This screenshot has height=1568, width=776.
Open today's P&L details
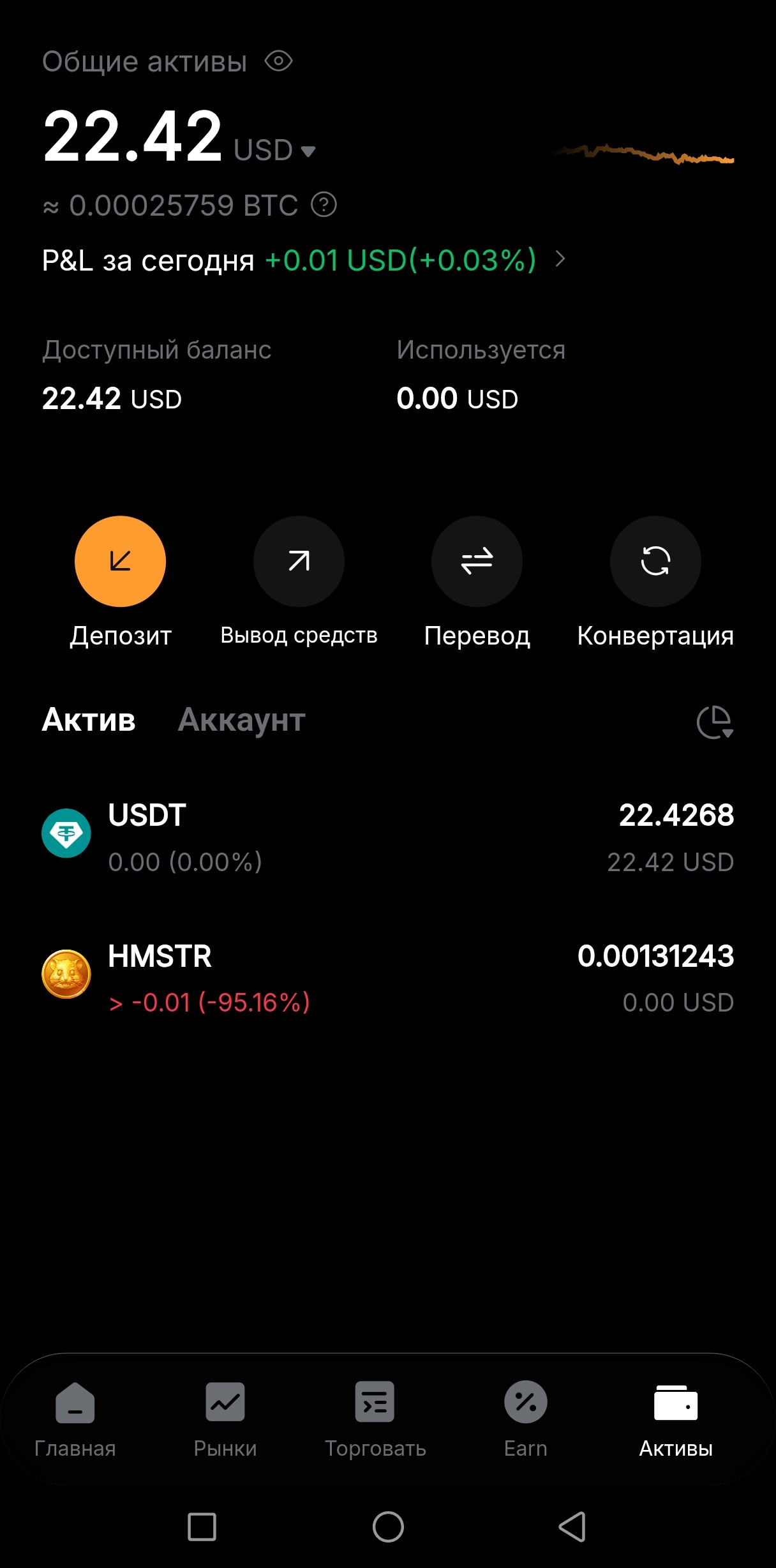(560, 260)
